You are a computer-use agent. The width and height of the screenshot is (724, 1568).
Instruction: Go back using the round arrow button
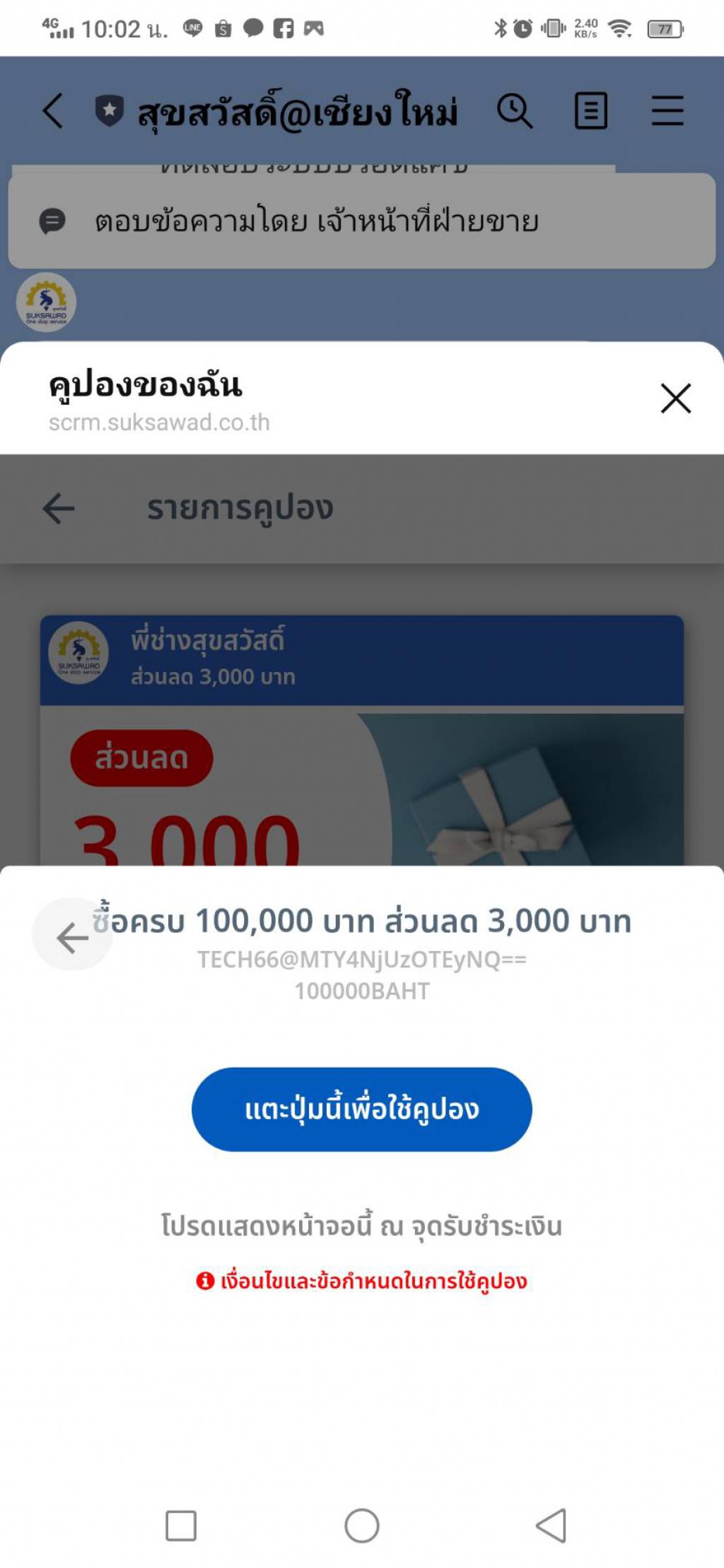pyautogui.click(x=72, y=937)
